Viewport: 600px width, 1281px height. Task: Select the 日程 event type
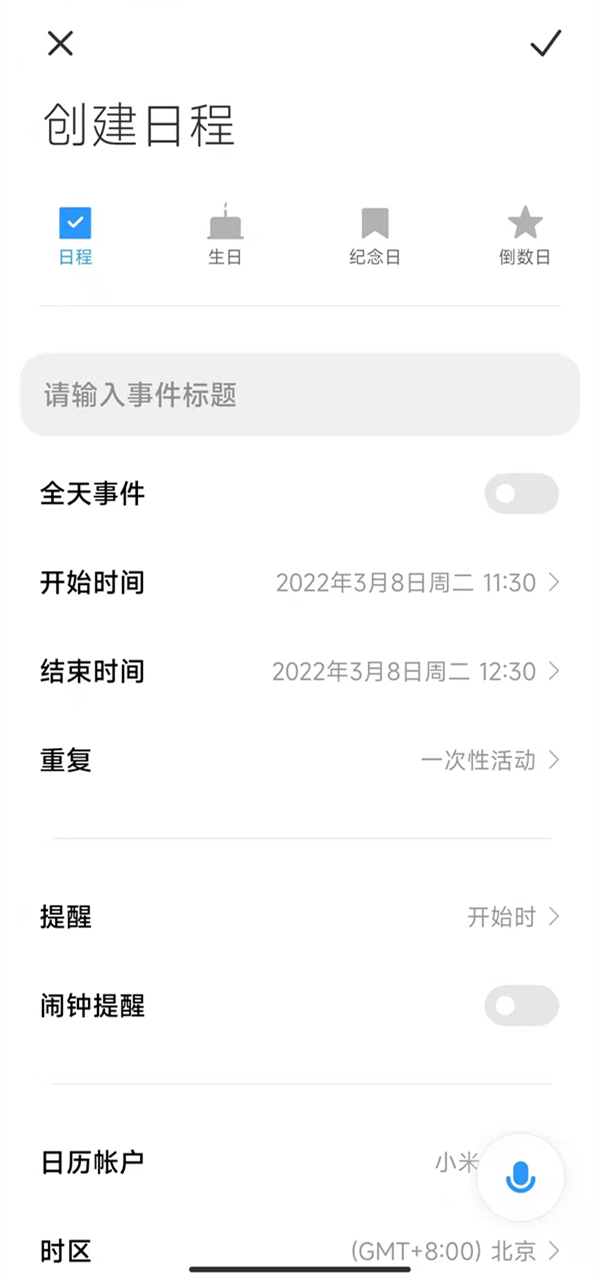(x=75, y=236)
